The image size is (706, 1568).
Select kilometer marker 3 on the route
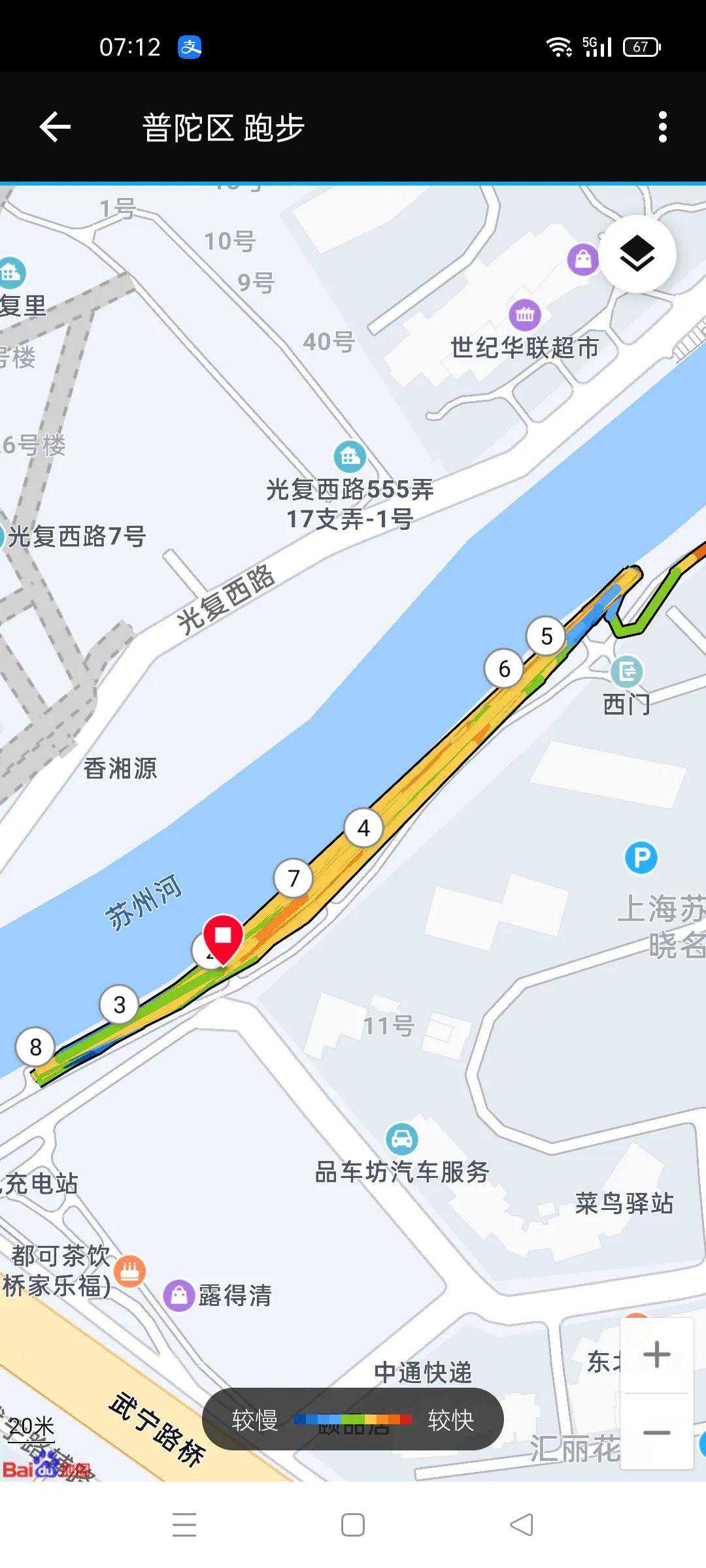(x=119, y=1005)
